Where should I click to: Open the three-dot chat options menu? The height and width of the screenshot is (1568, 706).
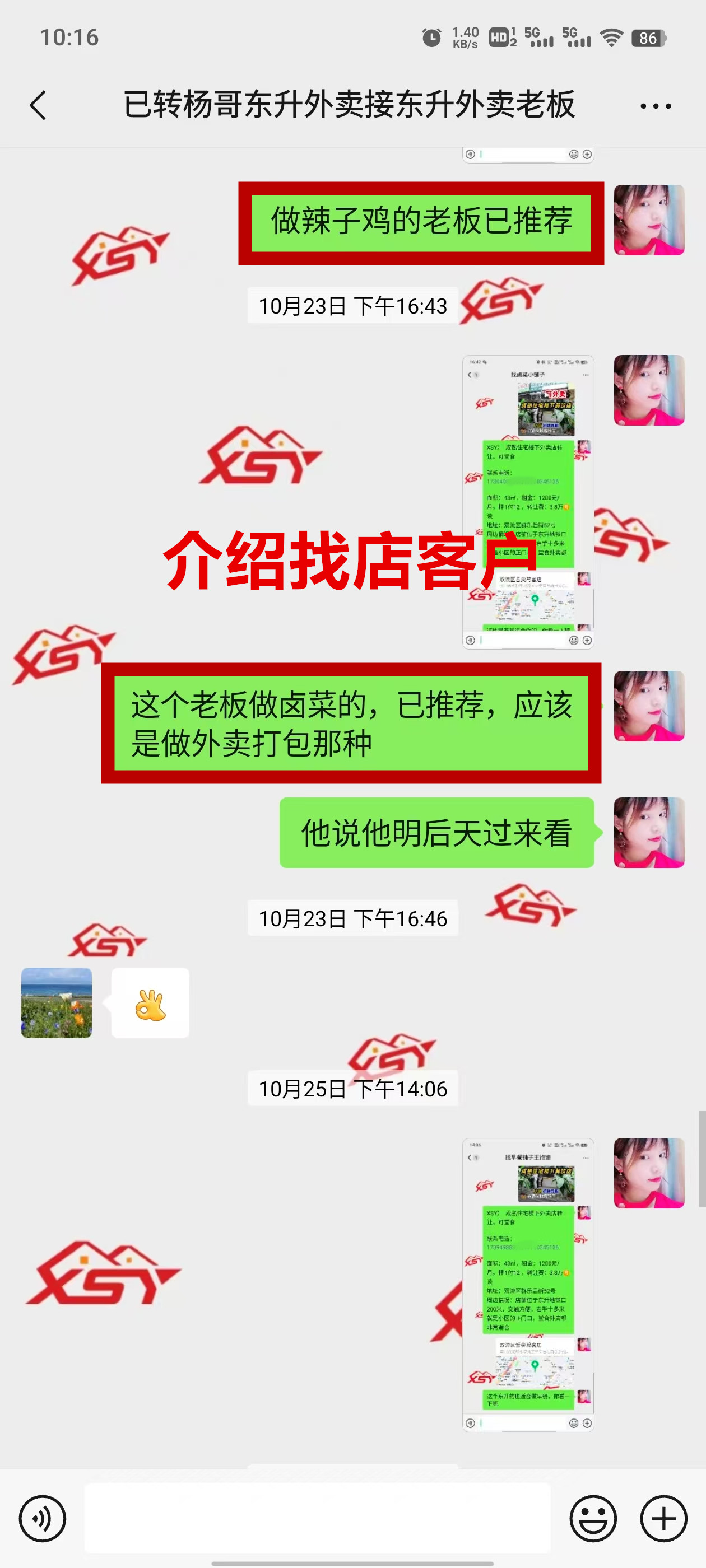[x=656, y=106]
